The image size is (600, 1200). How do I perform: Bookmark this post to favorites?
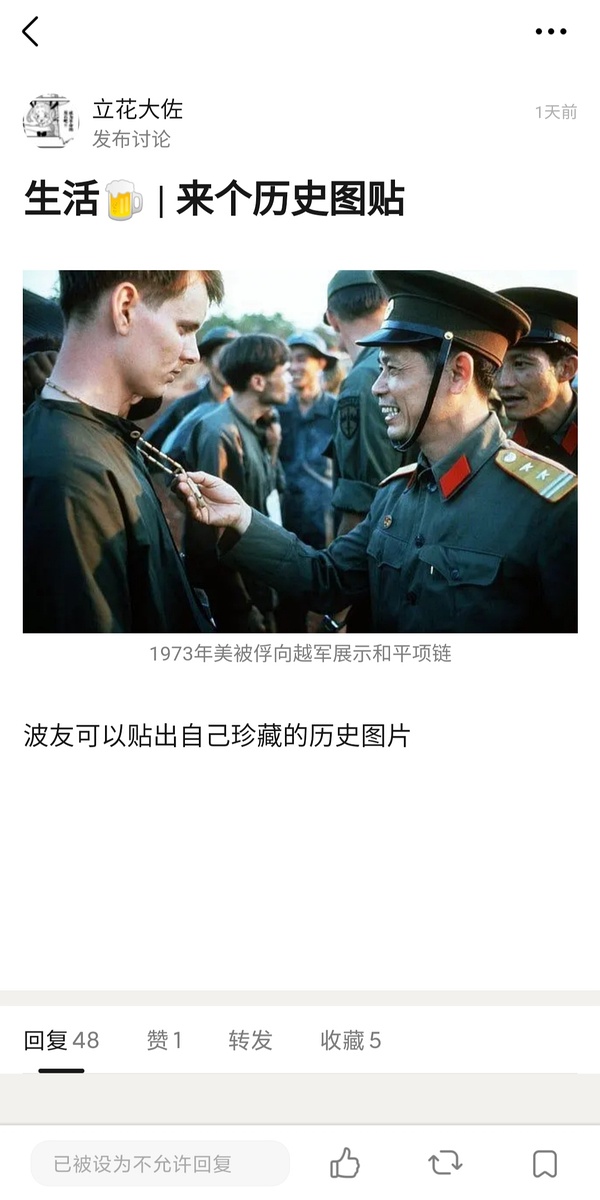pos(545,1163)
